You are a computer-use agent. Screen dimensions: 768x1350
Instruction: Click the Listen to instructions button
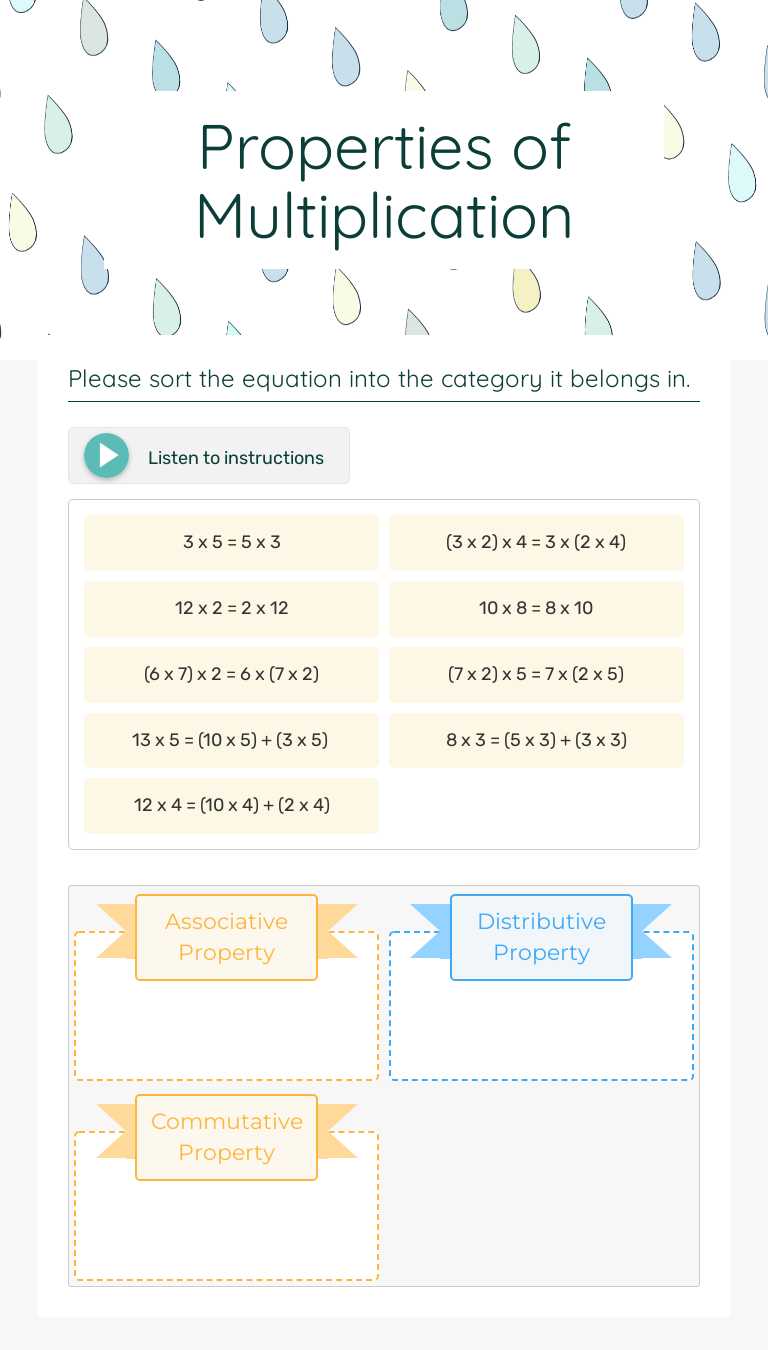click(x=236, y=457)
